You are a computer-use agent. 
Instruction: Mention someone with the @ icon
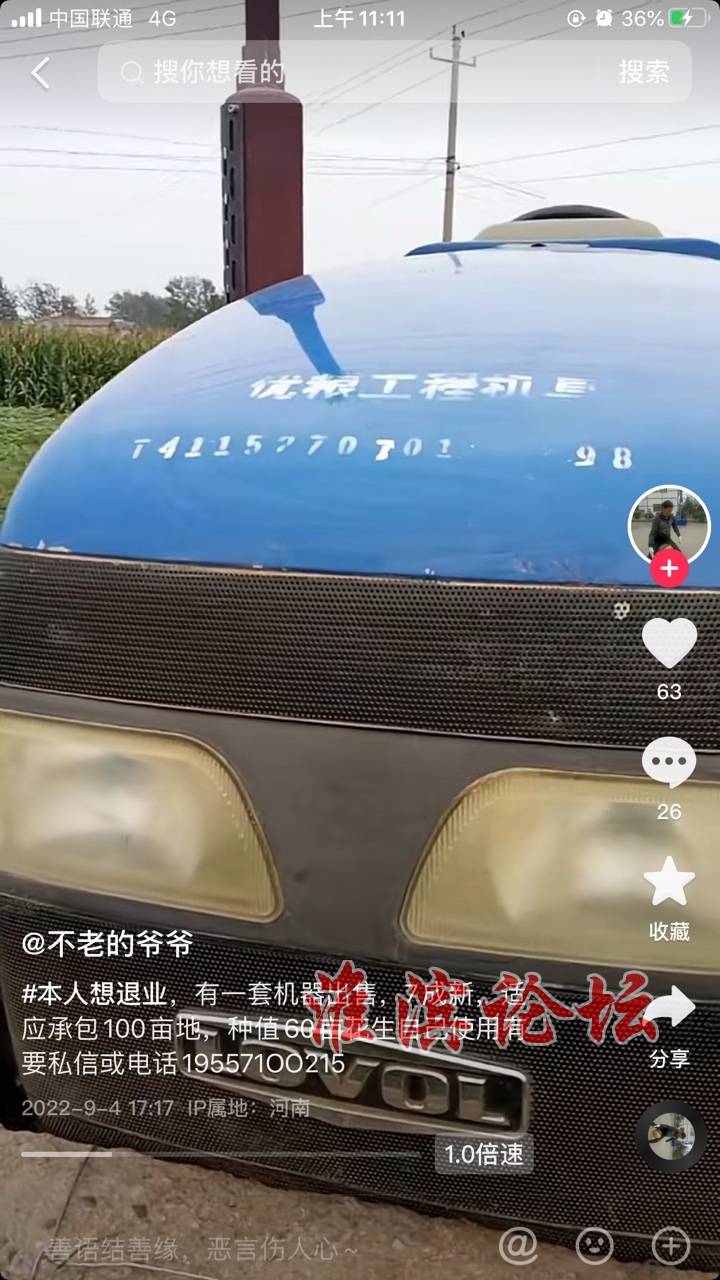click(x=518, y=1245)
